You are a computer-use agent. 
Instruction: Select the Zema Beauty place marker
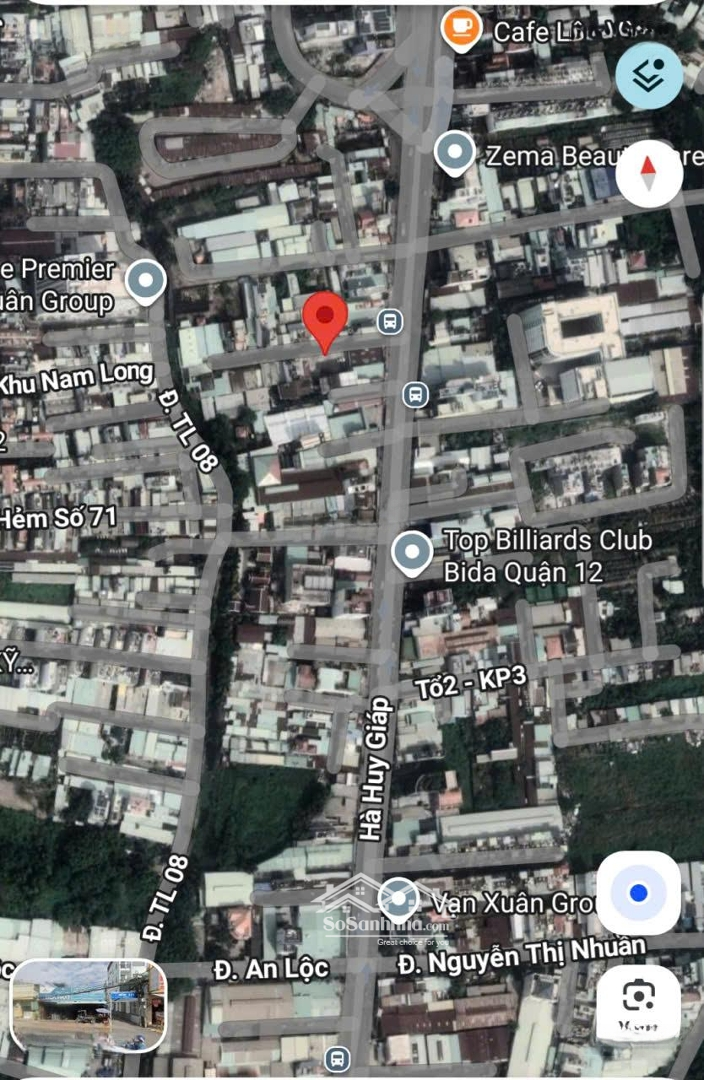coord(456,153)
